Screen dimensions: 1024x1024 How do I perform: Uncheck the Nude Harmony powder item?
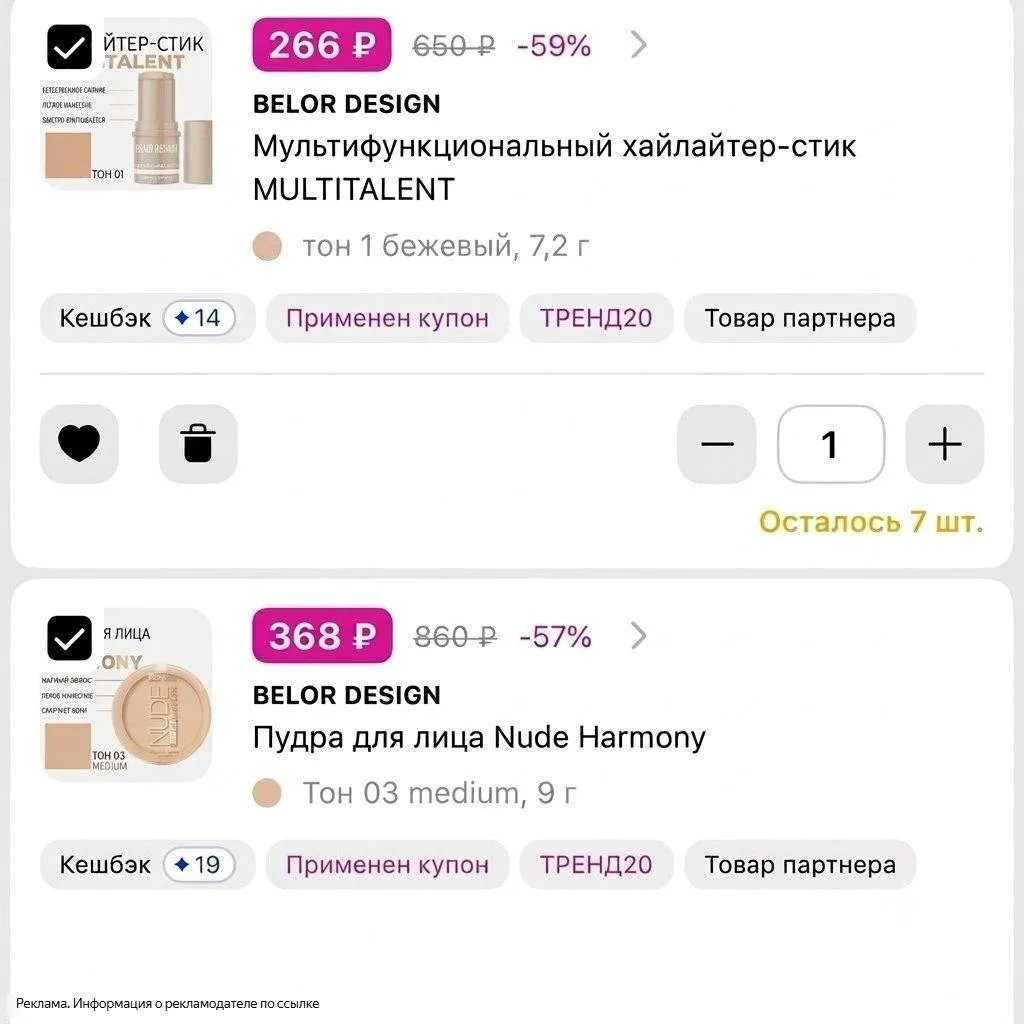pos(69,638)
